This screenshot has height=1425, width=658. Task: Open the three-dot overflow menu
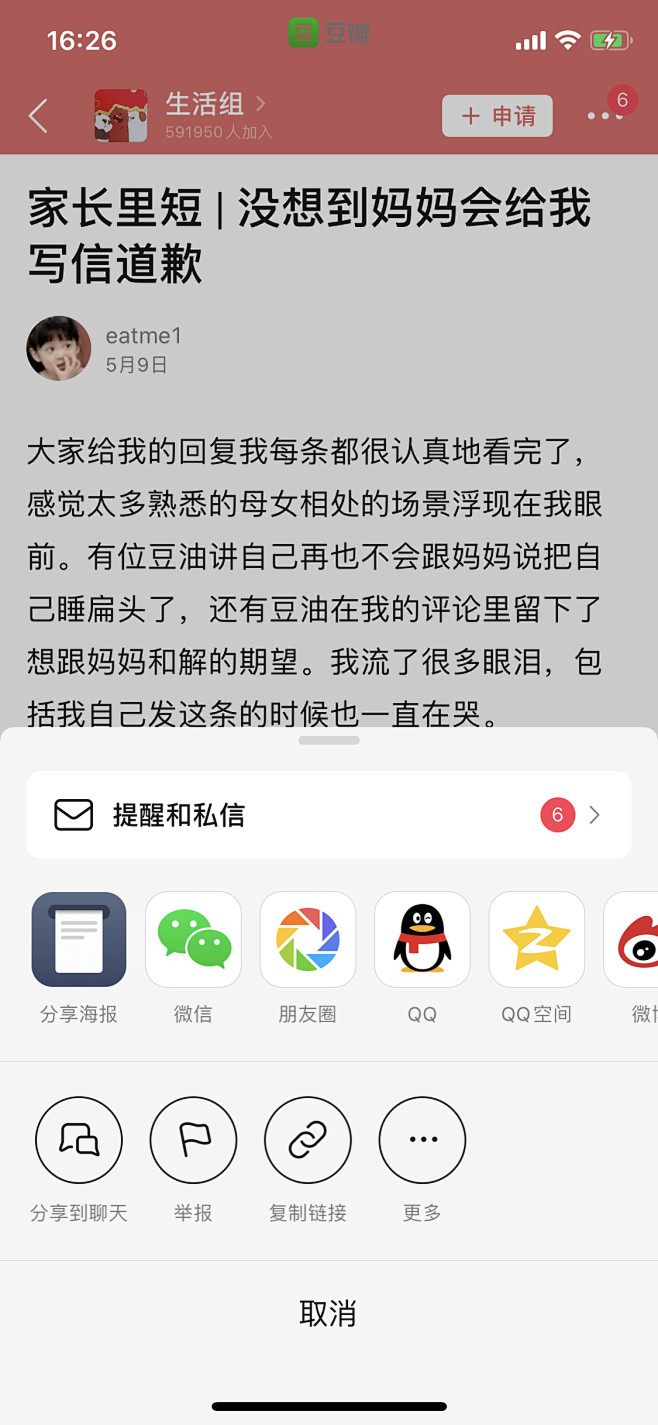tap(604, 116)
